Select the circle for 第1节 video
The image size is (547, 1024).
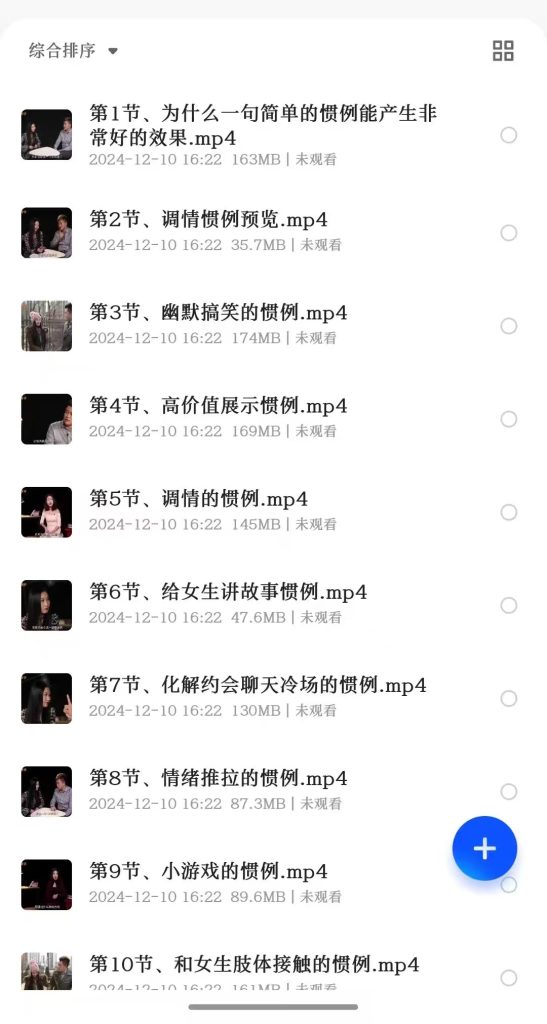508,135
